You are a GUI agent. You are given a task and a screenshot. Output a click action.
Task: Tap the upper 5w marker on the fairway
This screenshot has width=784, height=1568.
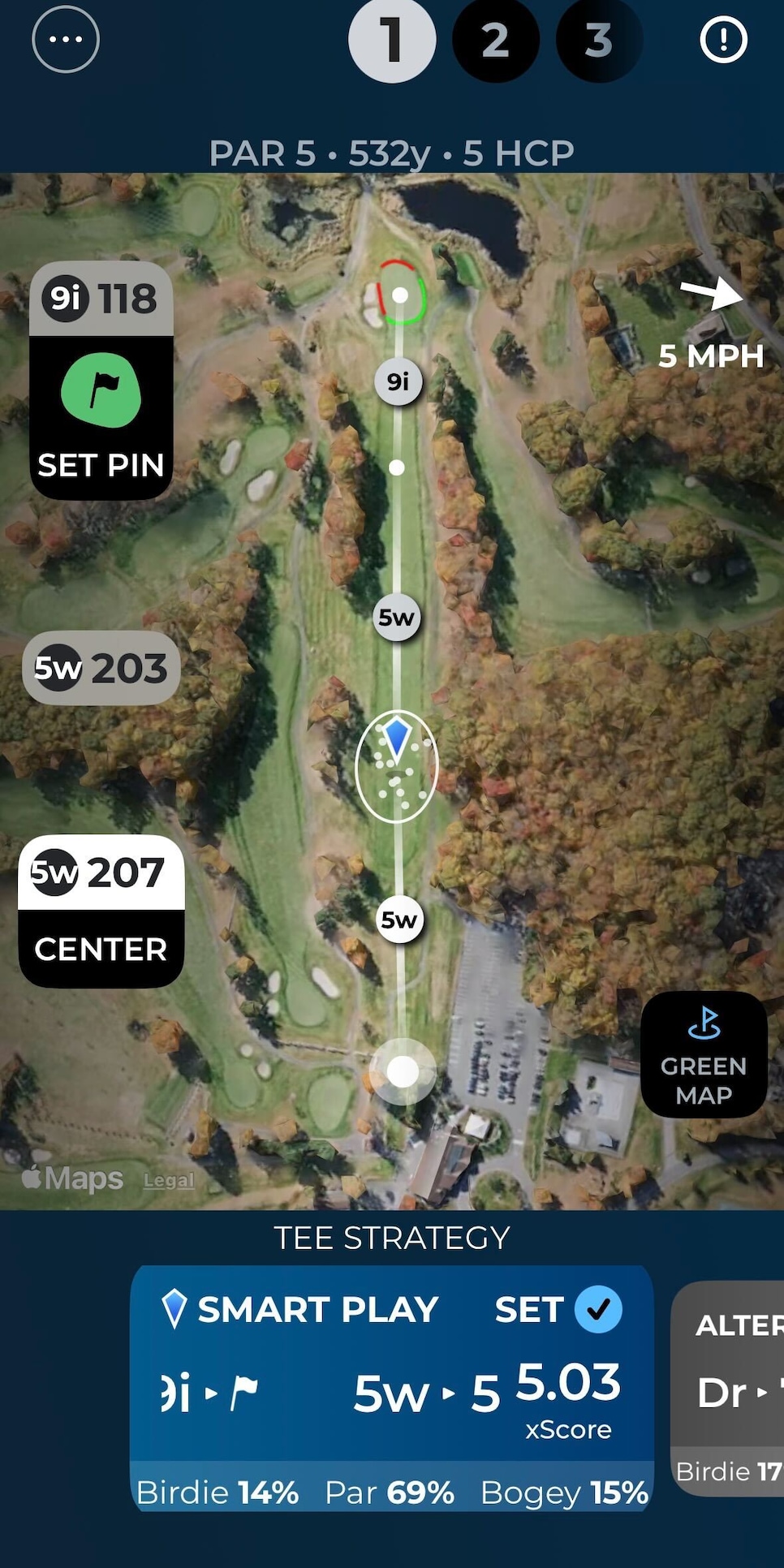397,617
